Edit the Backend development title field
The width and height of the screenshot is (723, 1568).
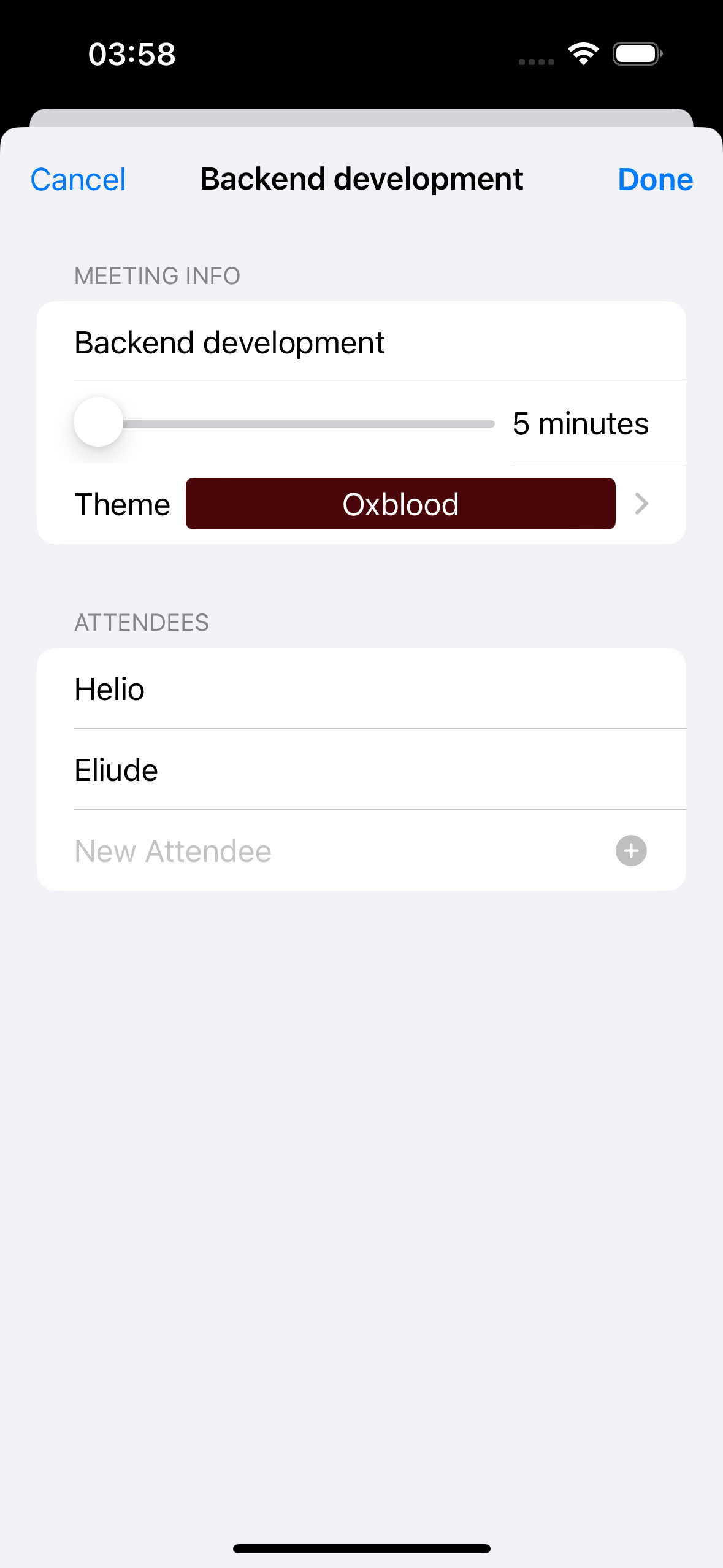[361, 342]
